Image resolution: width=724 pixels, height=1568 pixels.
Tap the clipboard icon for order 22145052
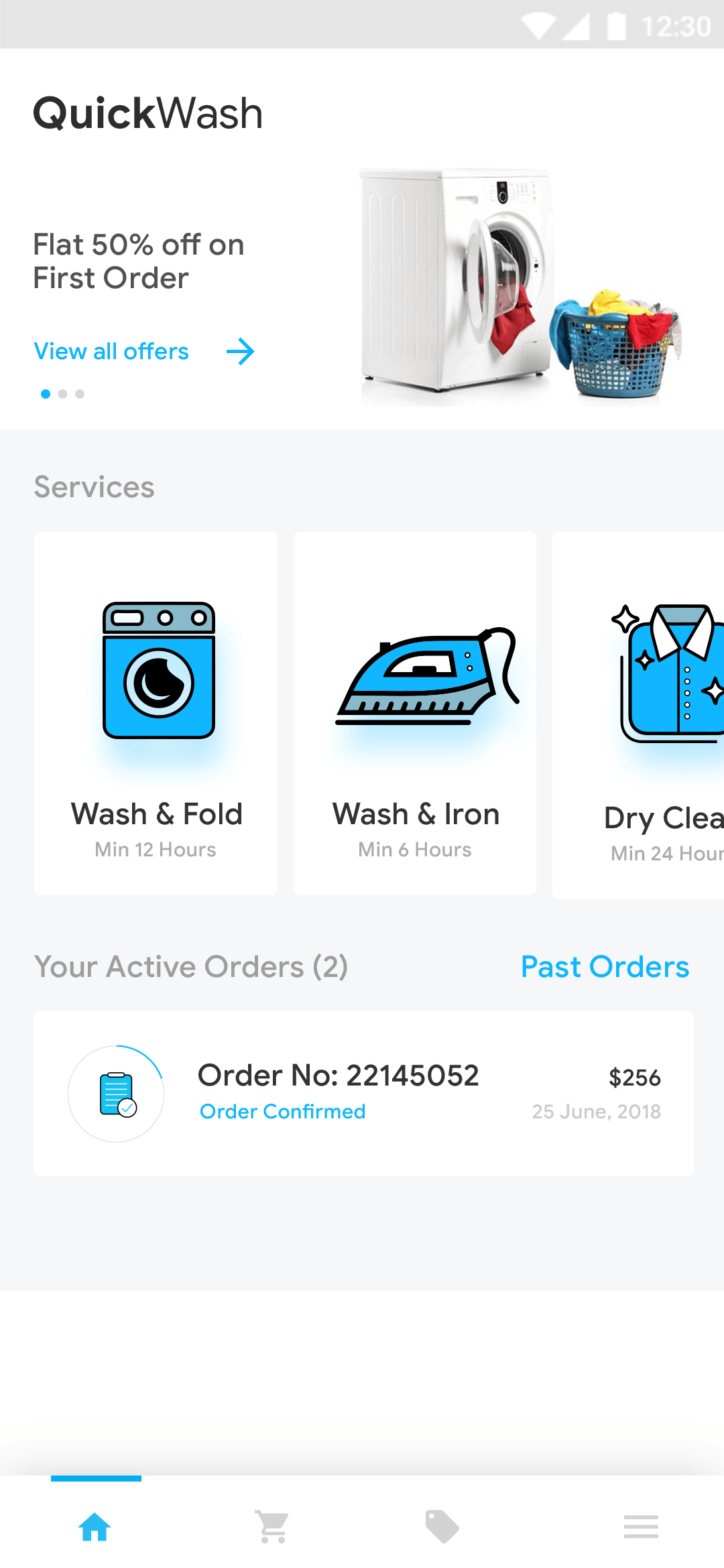116,1092
